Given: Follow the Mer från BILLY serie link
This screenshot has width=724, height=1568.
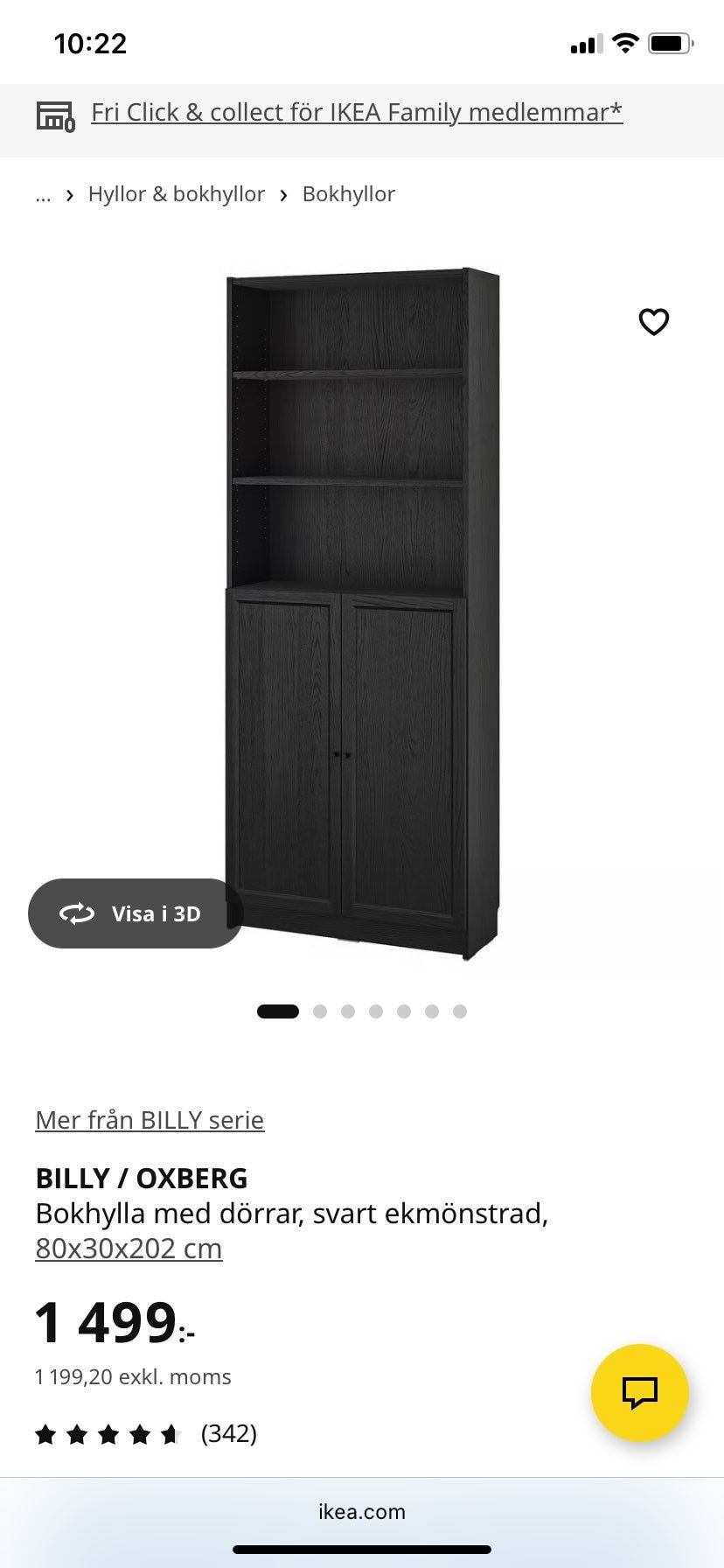Looking at the screenshot, I should click(x=150, y=1119).
